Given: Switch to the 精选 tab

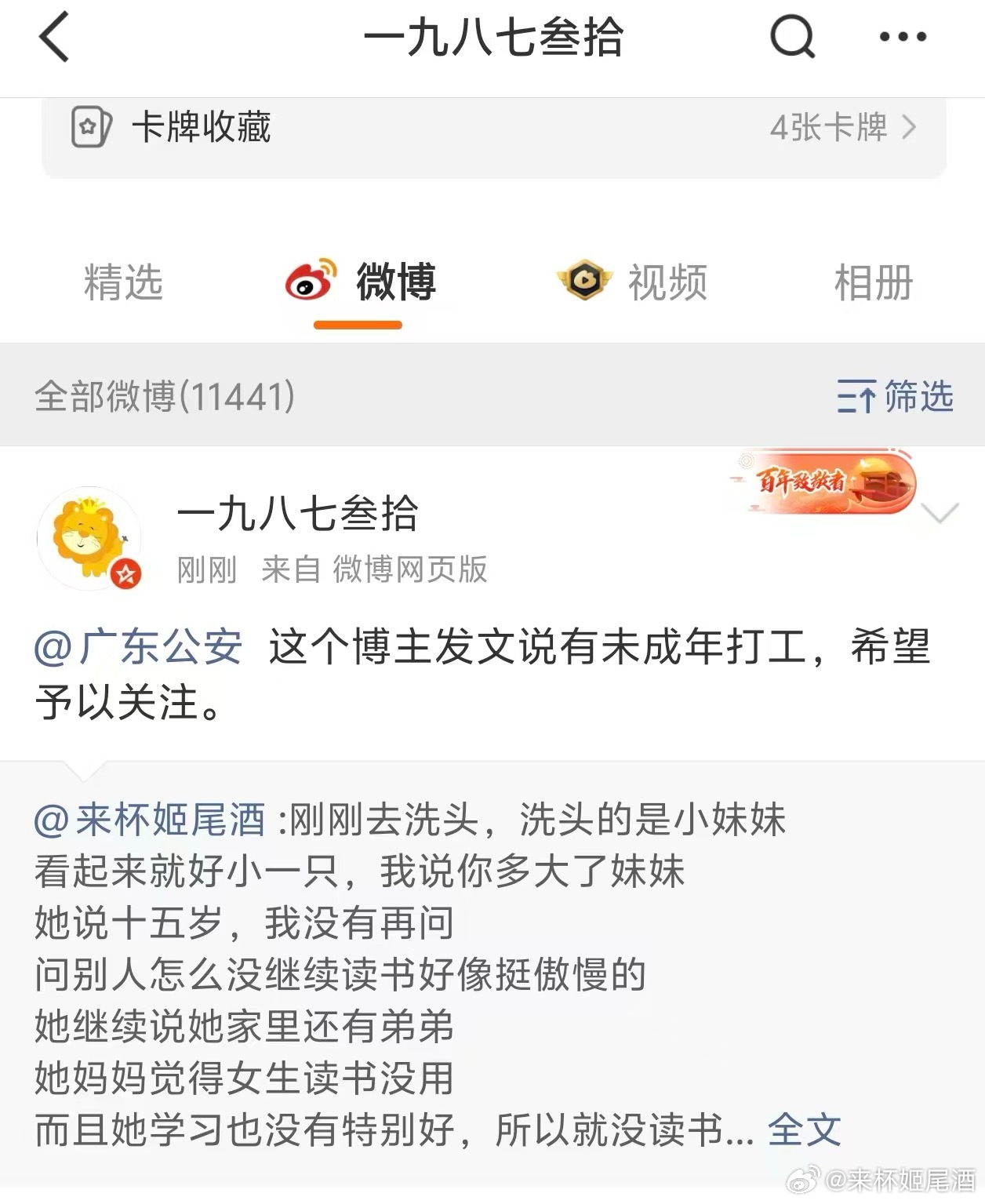Looking at the screenshot, I should point(123,282).
